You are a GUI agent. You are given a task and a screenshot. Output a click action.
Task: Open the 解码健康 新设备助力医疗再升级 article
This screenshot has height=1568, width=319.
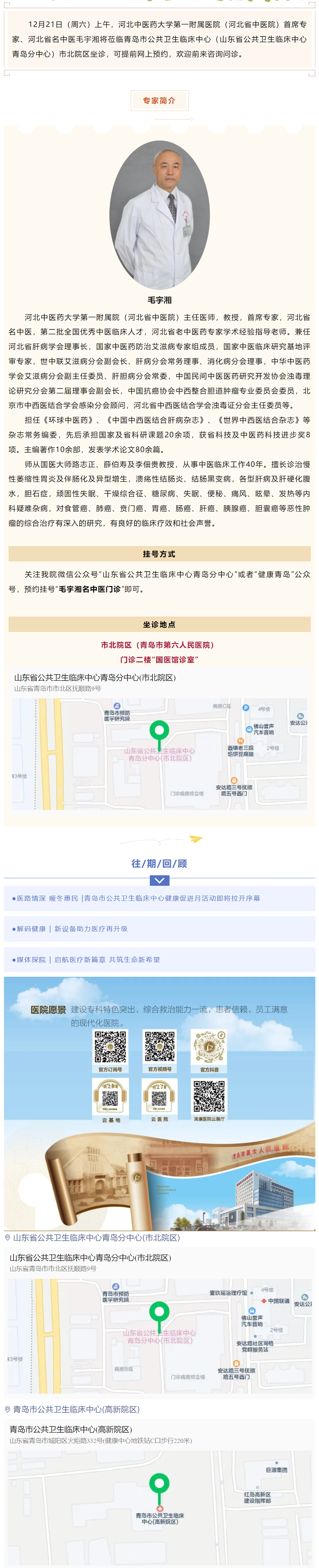pos(70,928)
